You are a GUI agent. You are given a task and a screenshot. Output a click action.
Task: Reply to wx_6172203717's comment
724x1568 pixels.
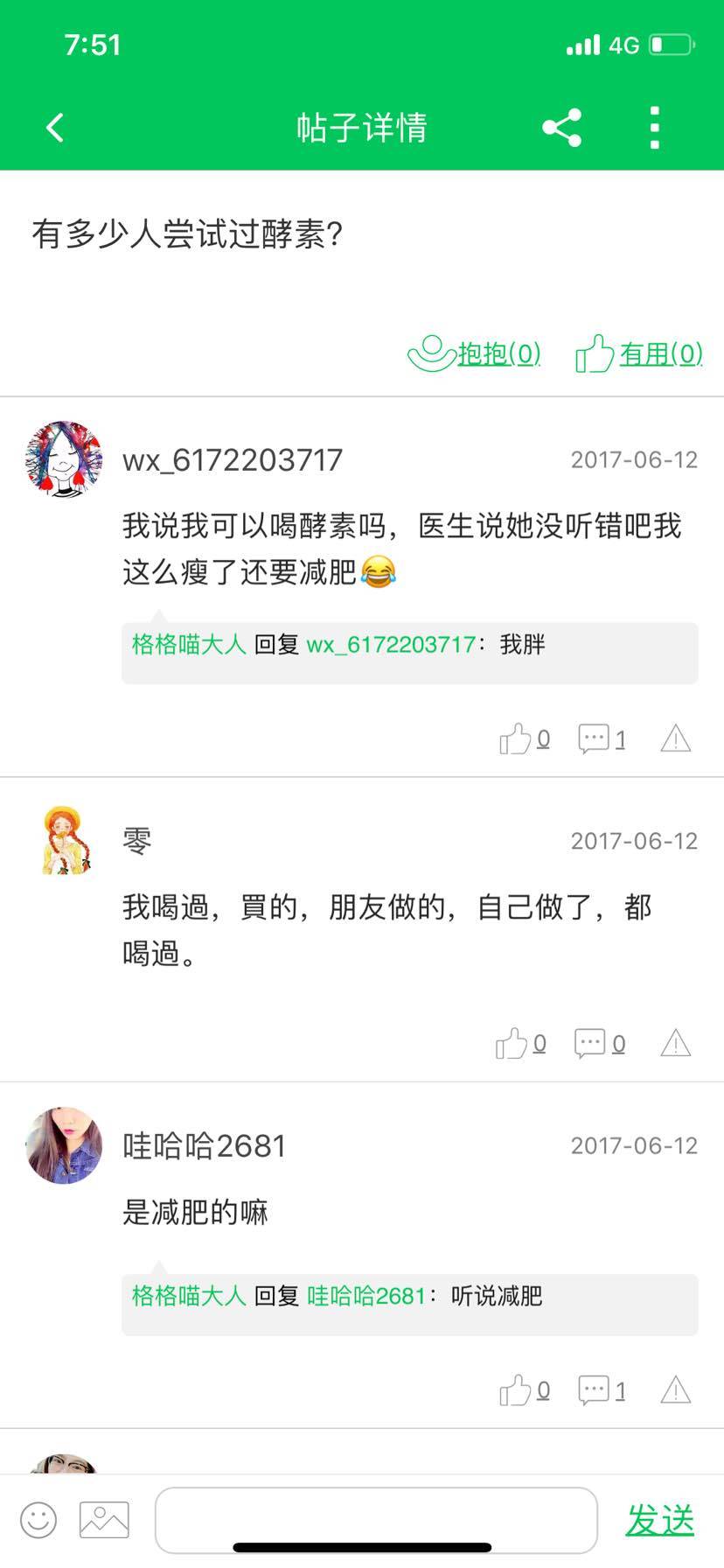(x=602, y=739)
